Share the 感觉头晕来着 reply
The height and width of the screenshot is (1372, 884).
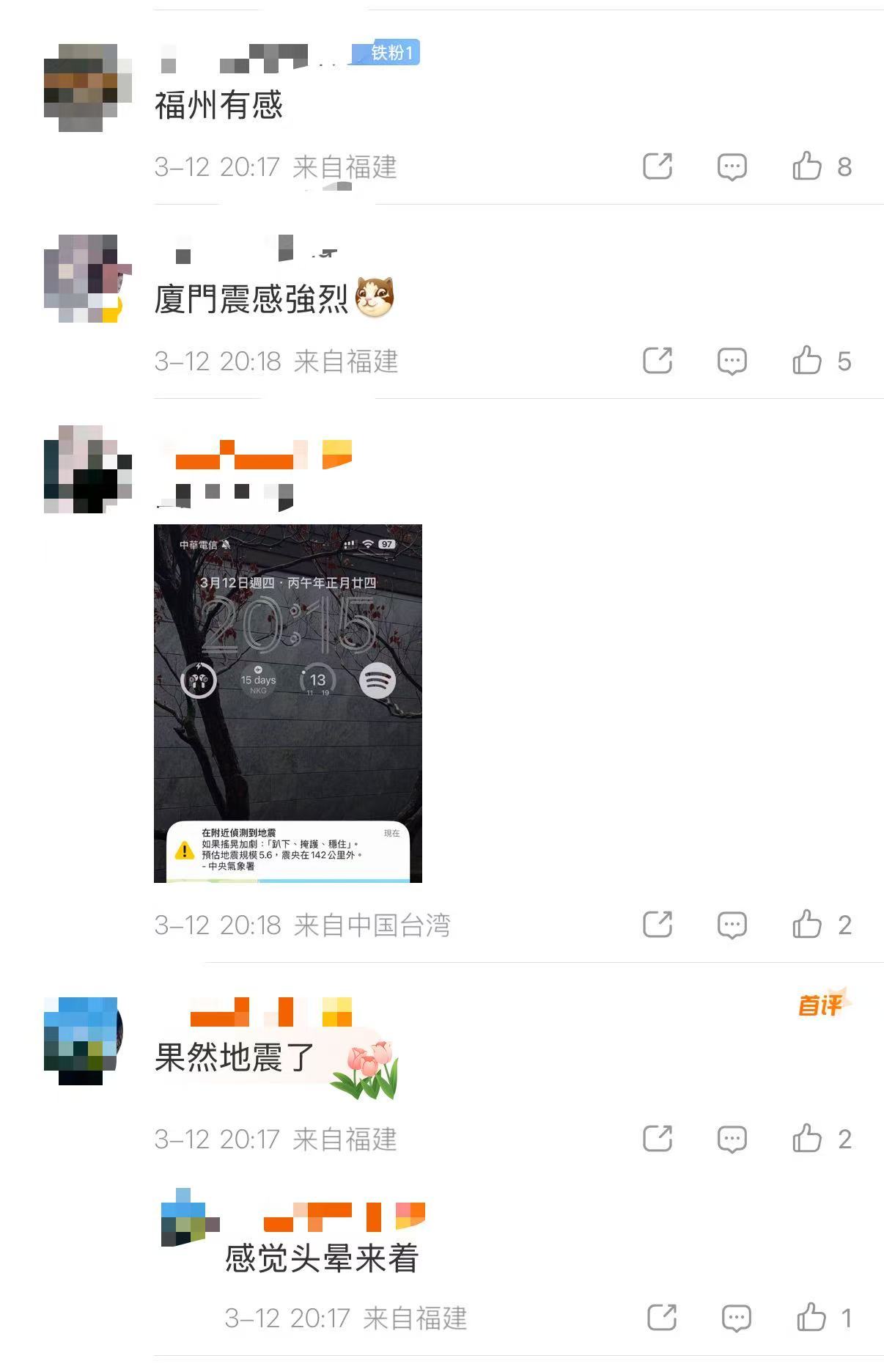pyautogui.click(x=661, y=1318)
